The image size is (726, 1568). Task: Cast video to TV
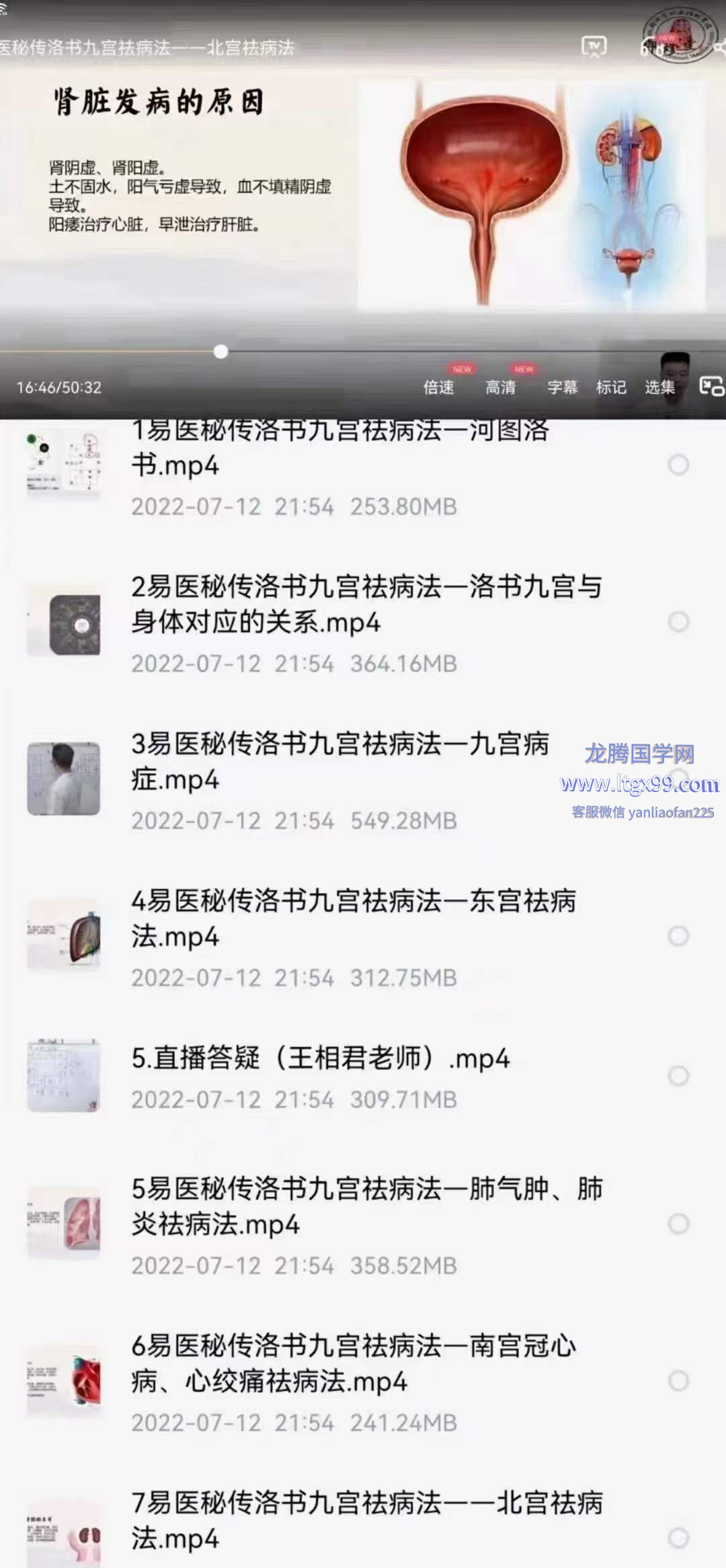coord(594,46)
